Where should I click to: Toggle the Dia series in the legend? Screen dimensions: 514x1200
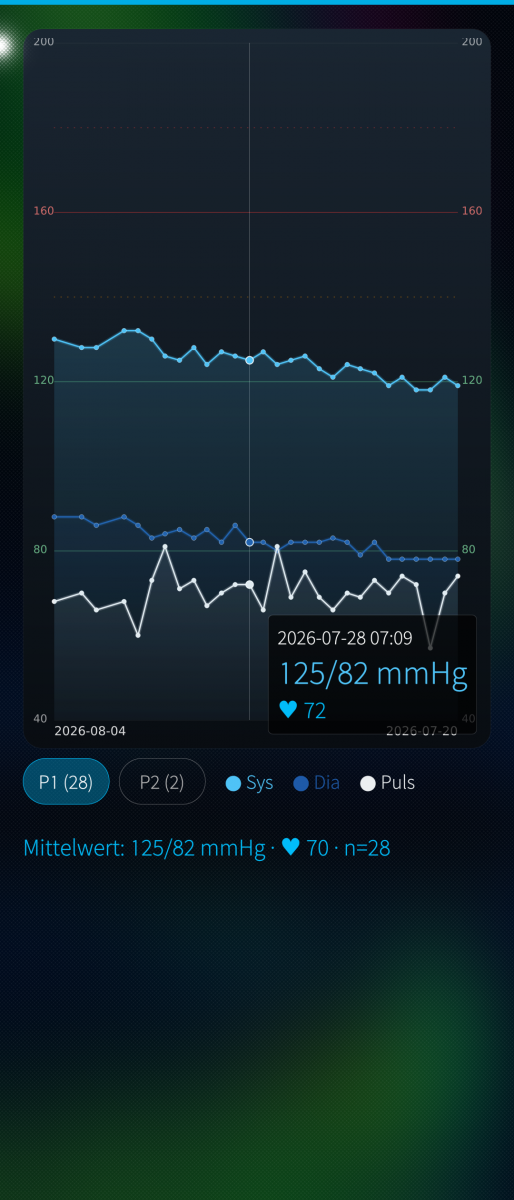(316, 783)
